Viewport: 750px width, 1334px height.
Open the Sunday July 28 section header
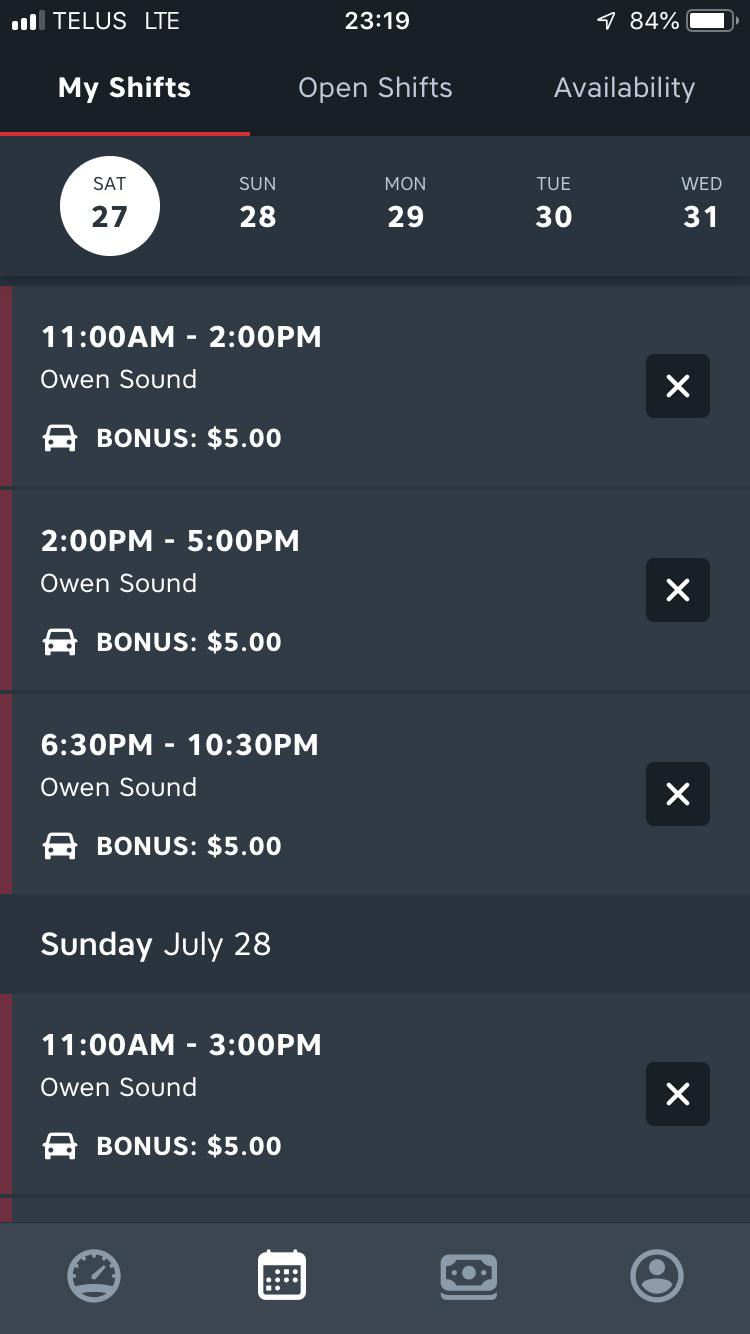click(156, 944)
